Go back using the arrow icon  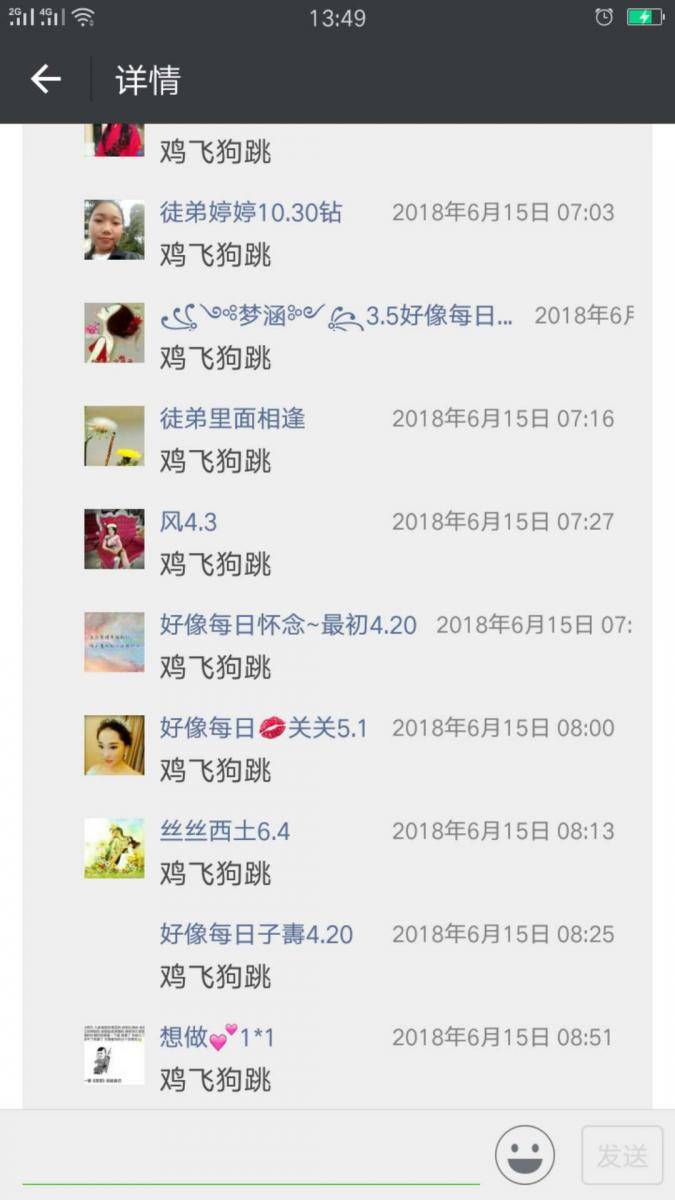point(46,80)
